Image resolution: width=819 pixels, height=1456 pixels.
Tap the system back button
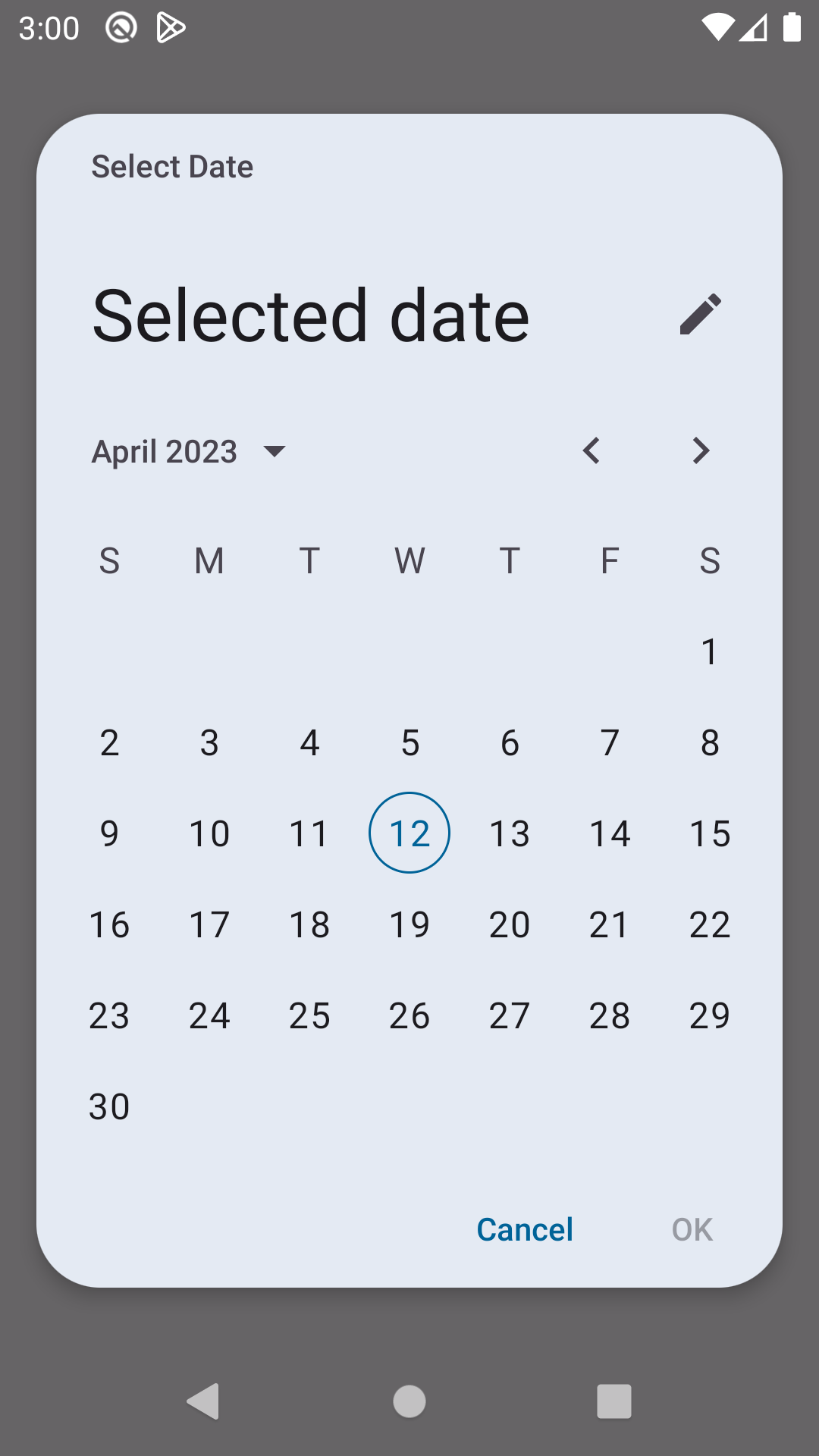tap(203, 1401)
